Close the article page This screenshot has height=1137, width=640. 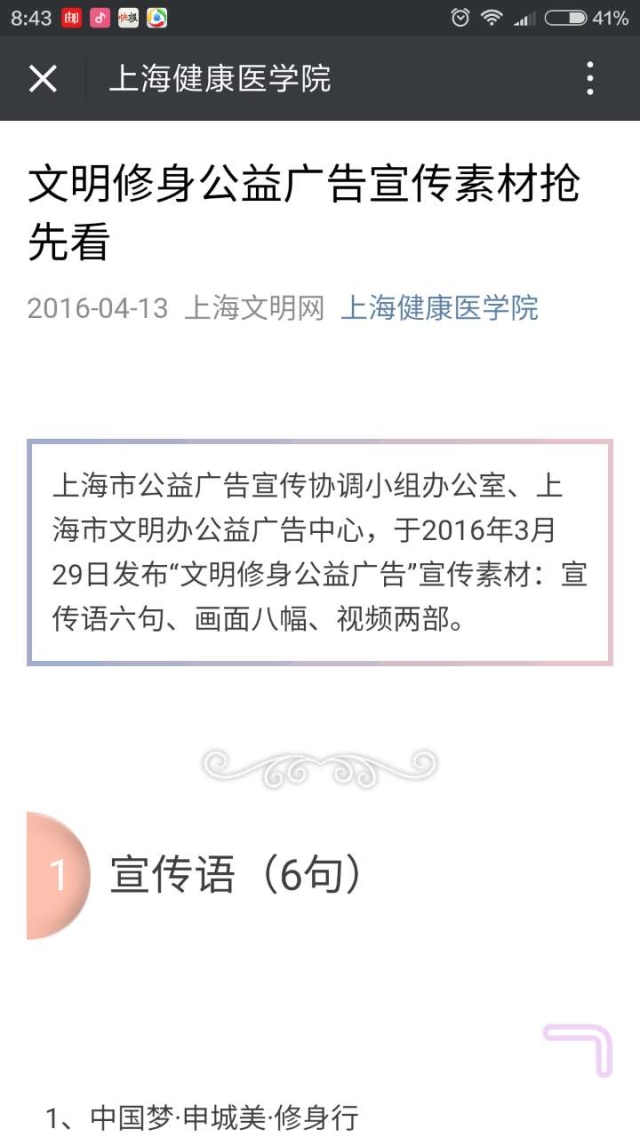pos(43,78)
